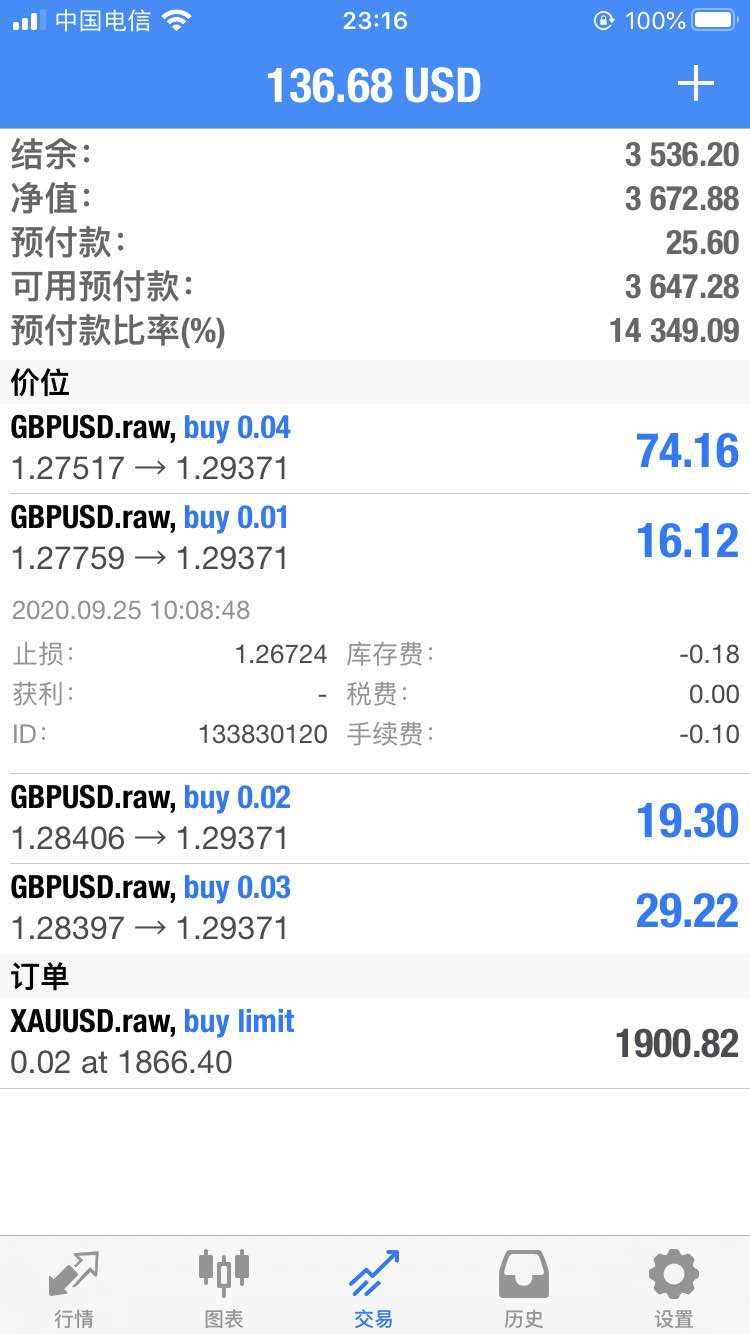Image resolution: width=750 pixels, height=1334 pixels.
Task: Open the 设置 settings tab
Action: pyautogui.click(x=674, y=1288)
